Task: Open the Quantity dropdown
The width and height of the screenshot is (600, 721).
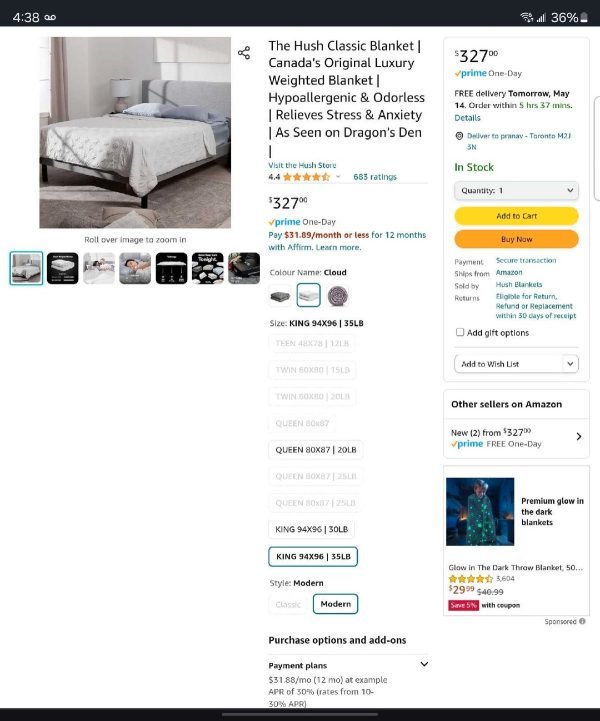Action: click(x=516, y=190)
